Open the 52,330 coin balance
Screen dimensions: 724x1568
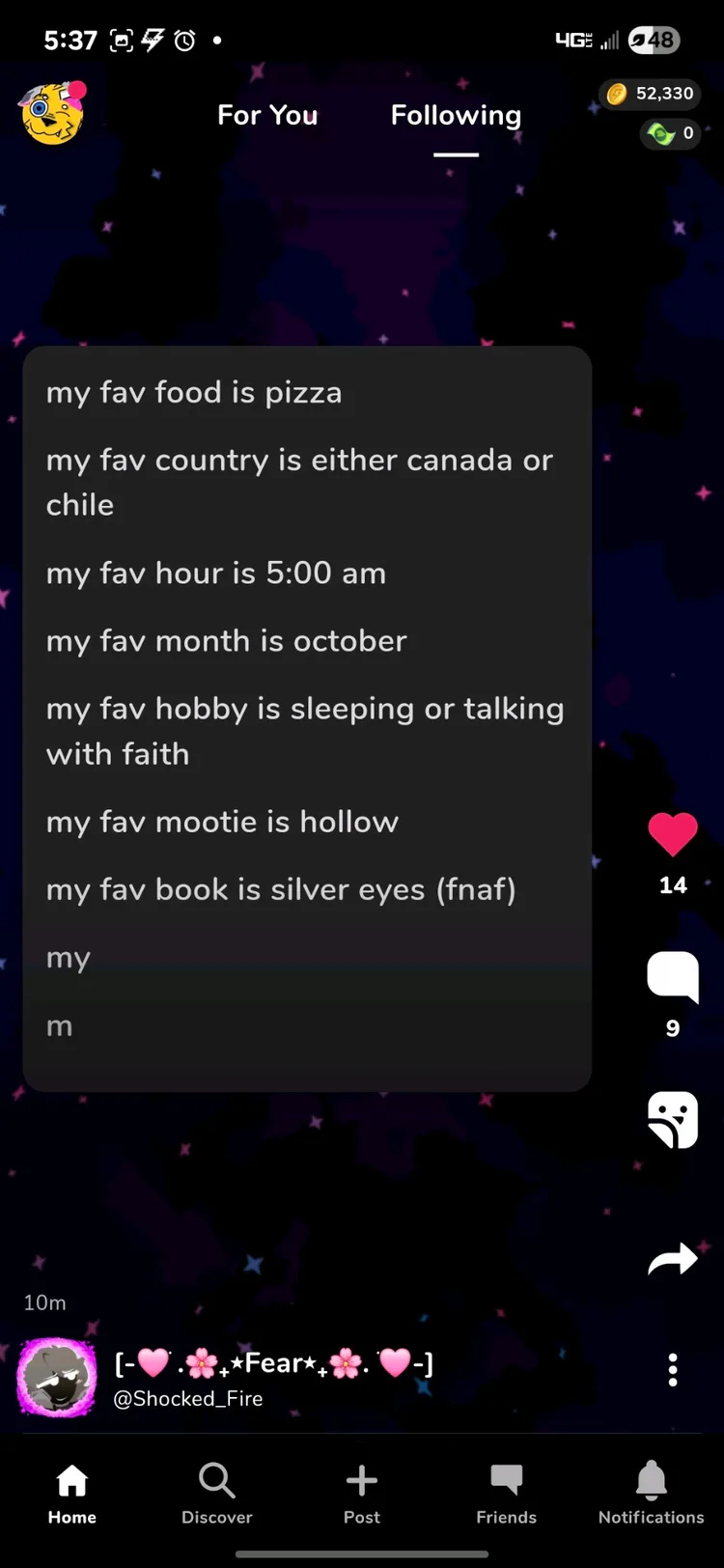[x=651, y=94]
